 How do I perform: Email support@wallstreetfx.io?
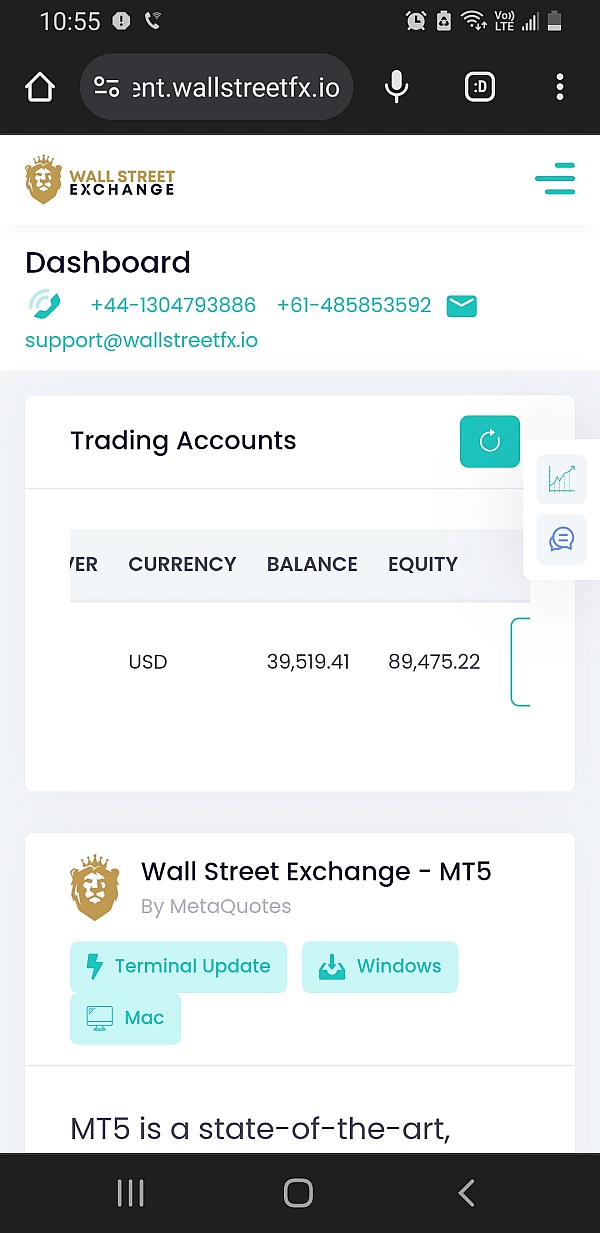[141, 340]
